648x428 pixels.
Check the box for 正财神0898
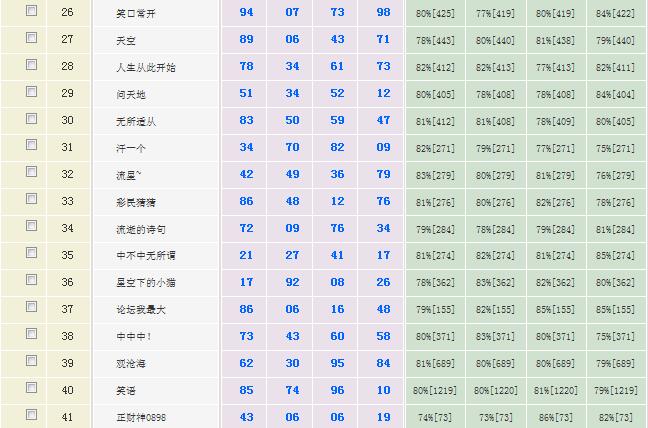[31, 414]
